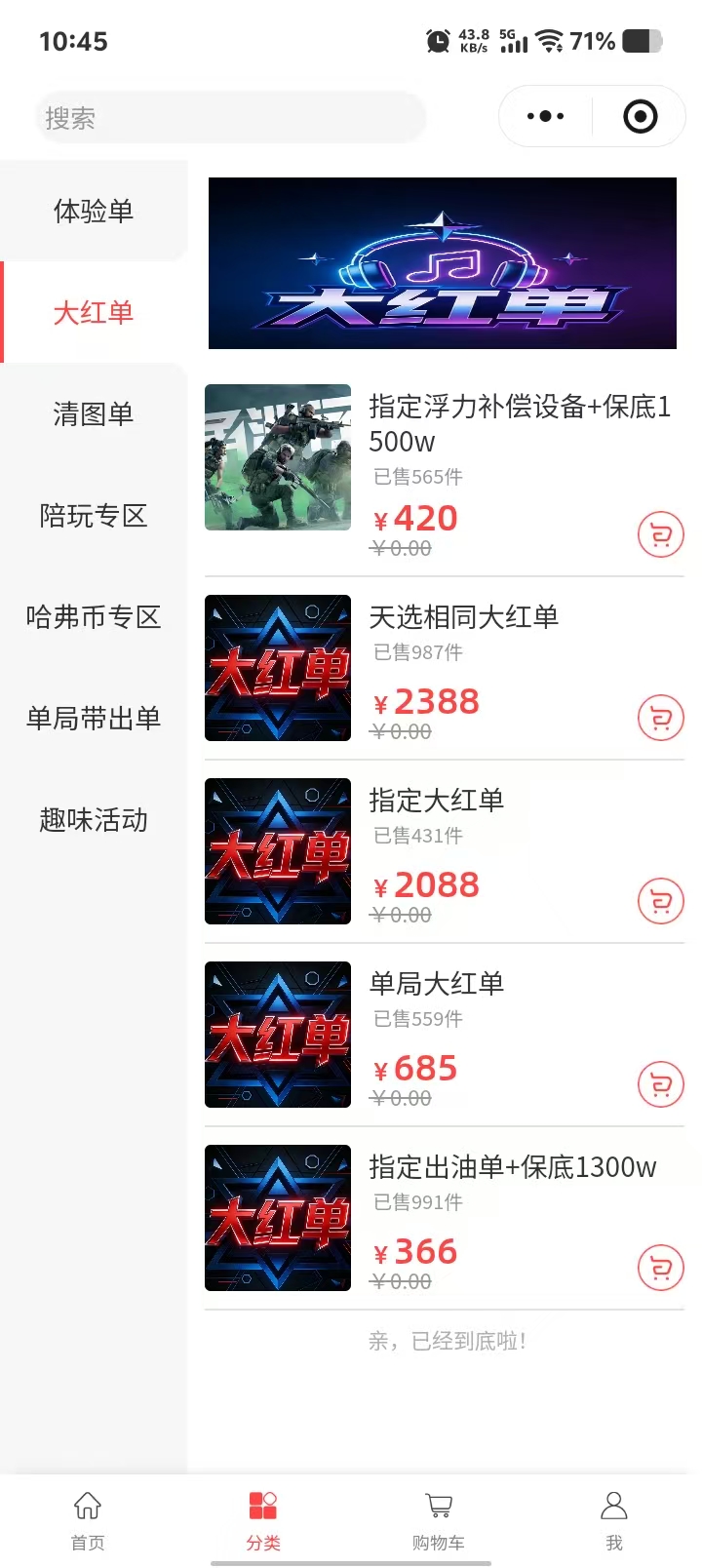View the 单局大红单 product image
Viewport: 702px width, 1568px height.
tap(278, 1035)
